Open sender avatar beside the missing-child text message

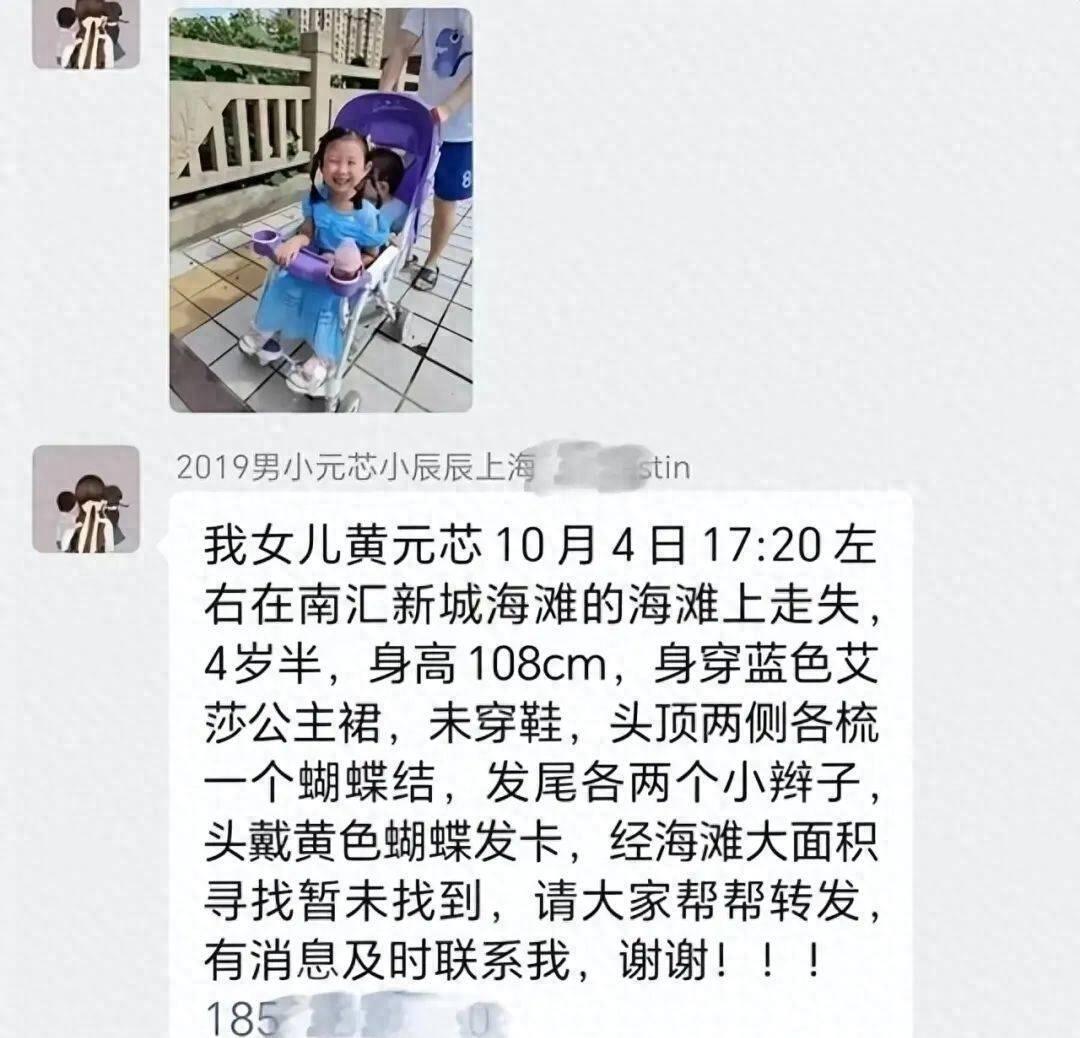click(x=85, y=499)
